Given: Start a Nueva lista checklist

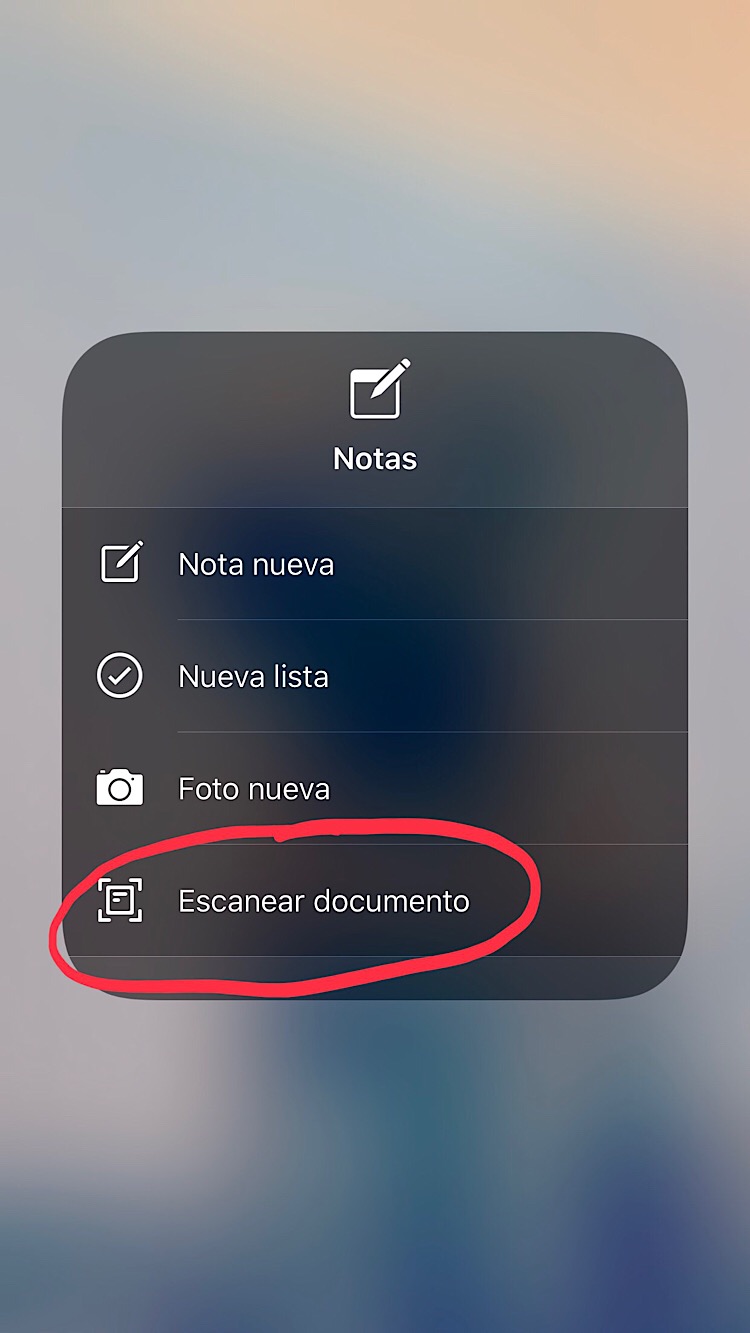Looking at the screenshot, I should point(375,676).
